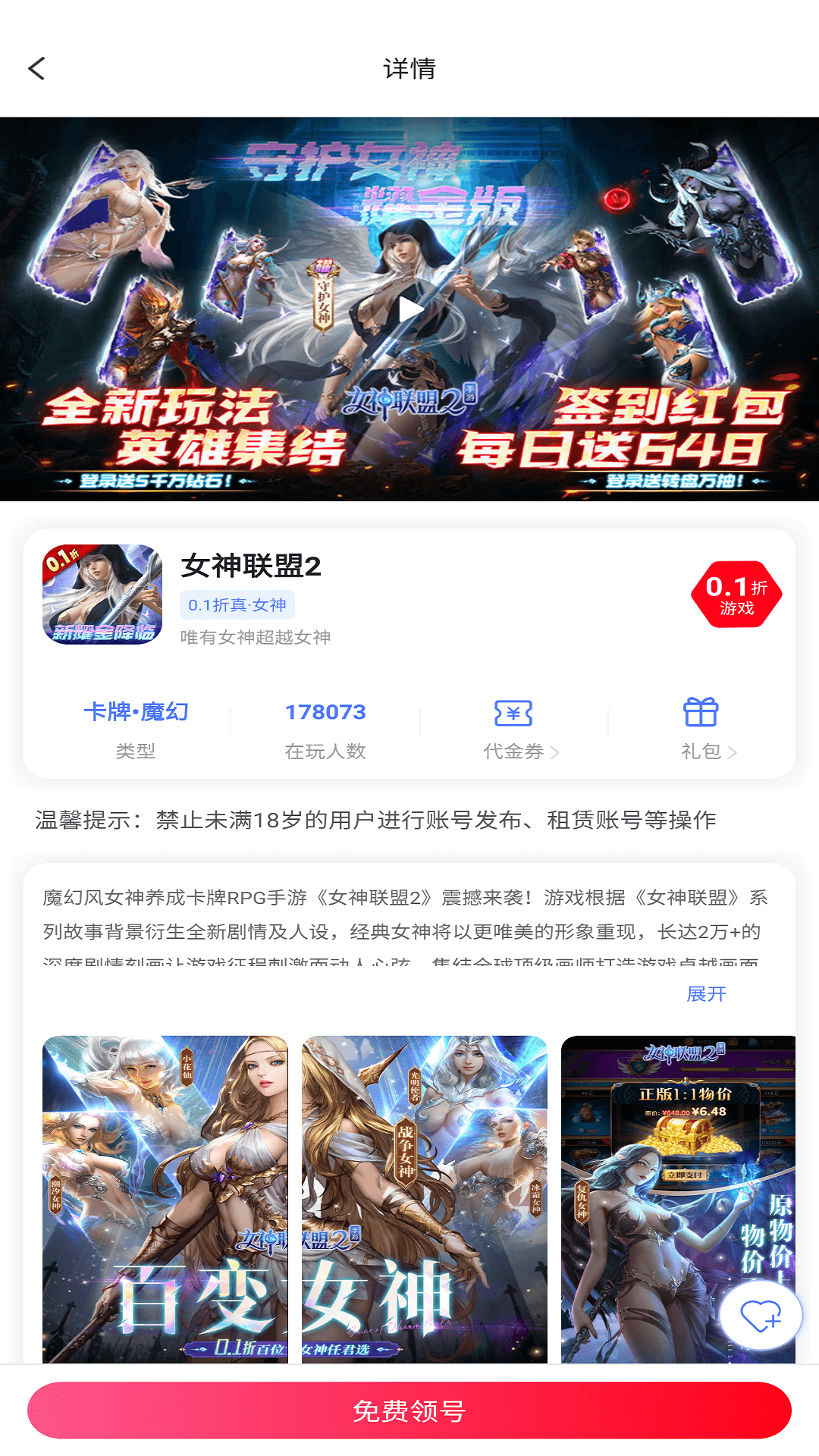
Task: Expand the description with 展开
Action: point(705,993)
